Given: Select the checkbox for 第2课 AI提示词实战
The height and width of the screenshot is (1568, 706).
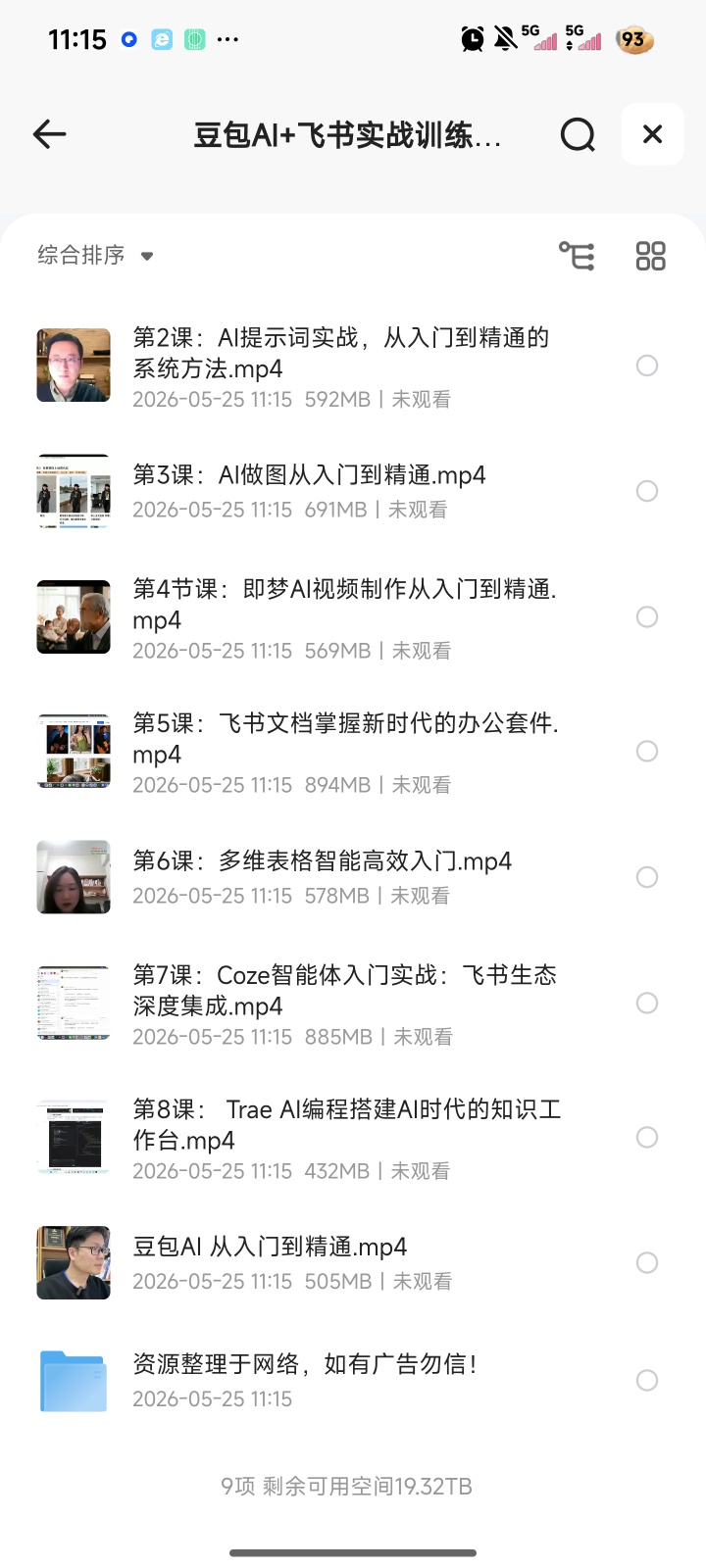Looking at the screenshot, I should click(x=647, y=366).
